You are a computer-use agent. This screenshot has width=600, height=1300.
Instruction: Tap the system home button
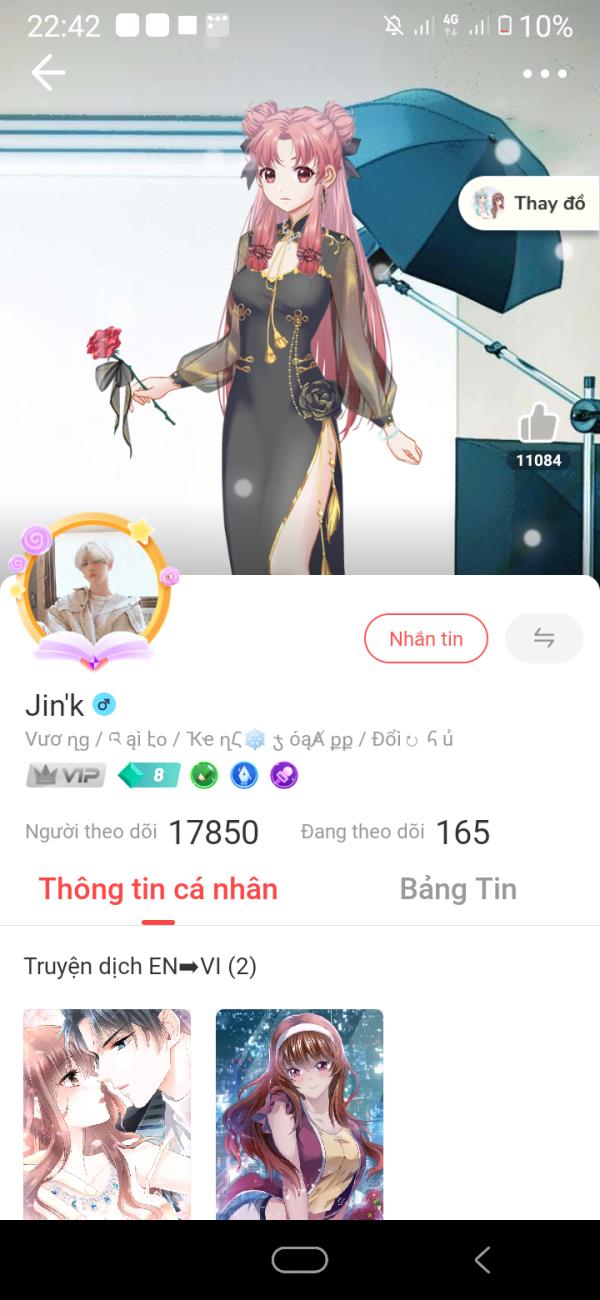click(300, 1260)
